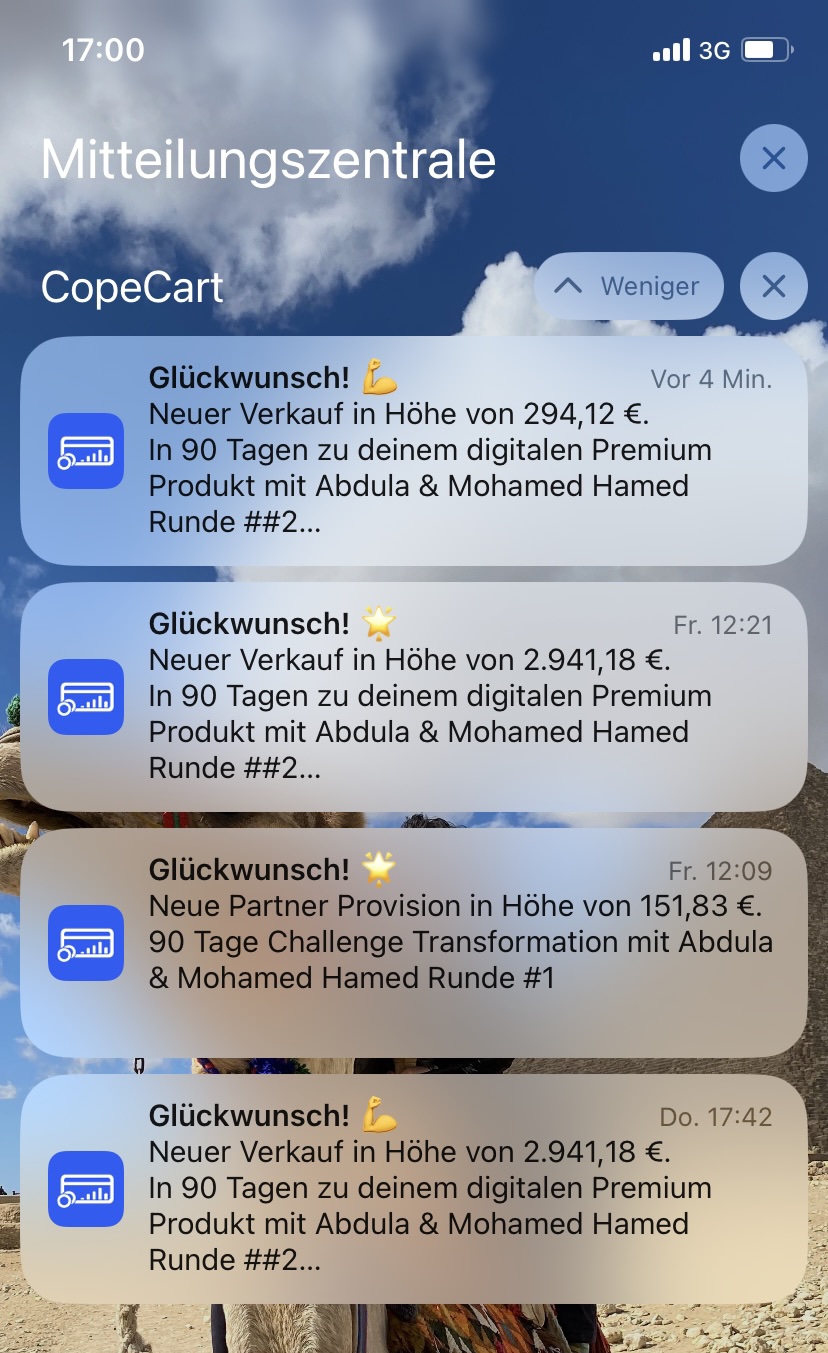
Task: Open the Partner Provision 151,83 € notification
Action: point(413,942)
